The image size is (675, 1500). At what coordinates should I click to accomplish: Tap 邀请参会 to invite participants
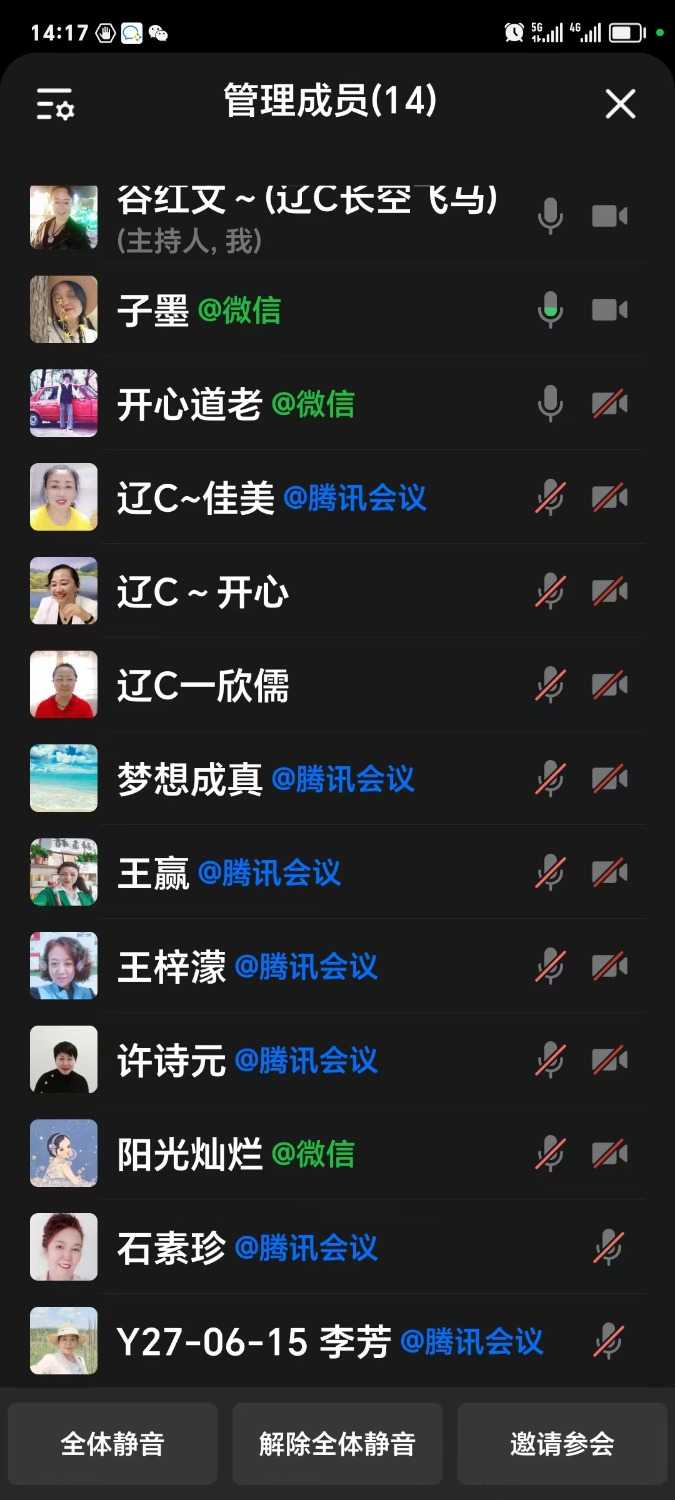point(562,1444)
